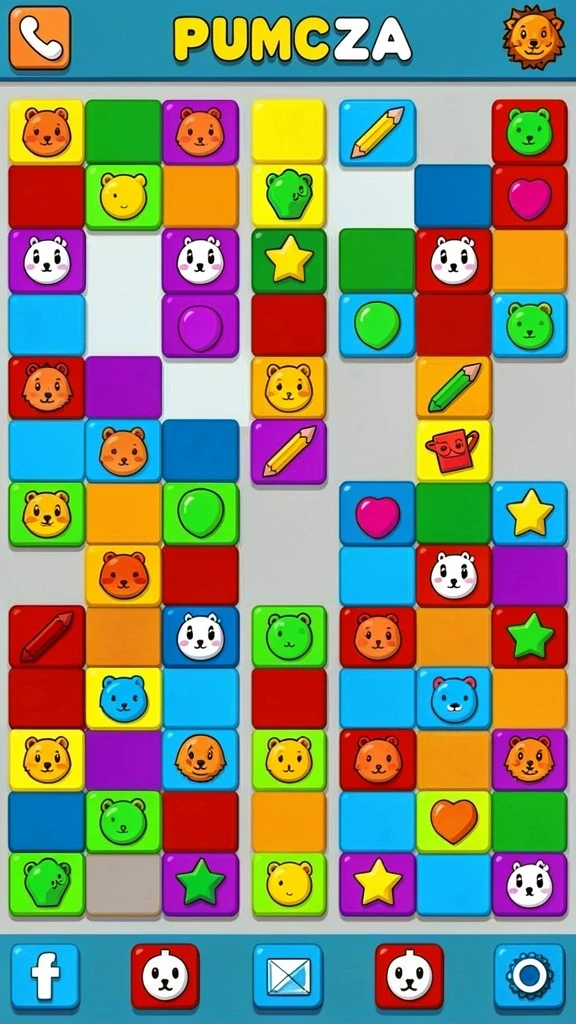Select the purple balloon tile
This screenshot has width=576, height=1024.
(x=200, y=326)
